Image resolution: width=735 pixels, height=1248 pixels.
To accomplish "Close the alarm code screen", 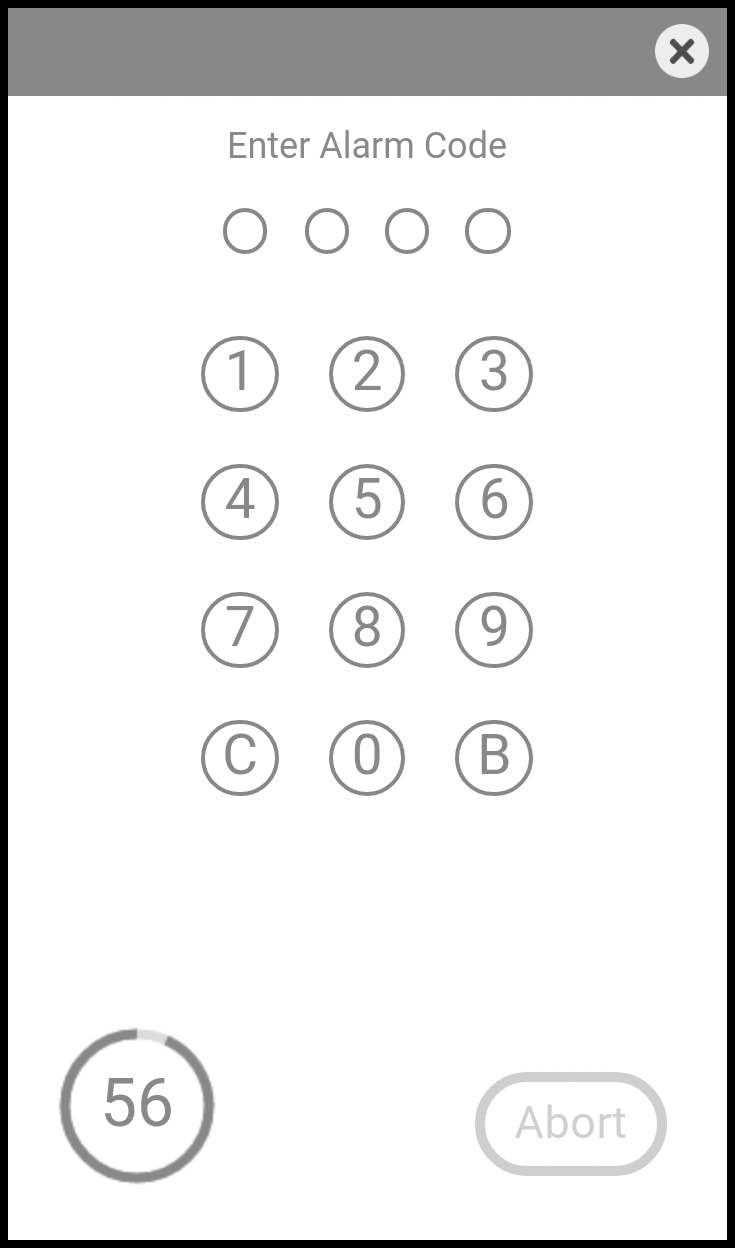I will click(x=682, y=51).
